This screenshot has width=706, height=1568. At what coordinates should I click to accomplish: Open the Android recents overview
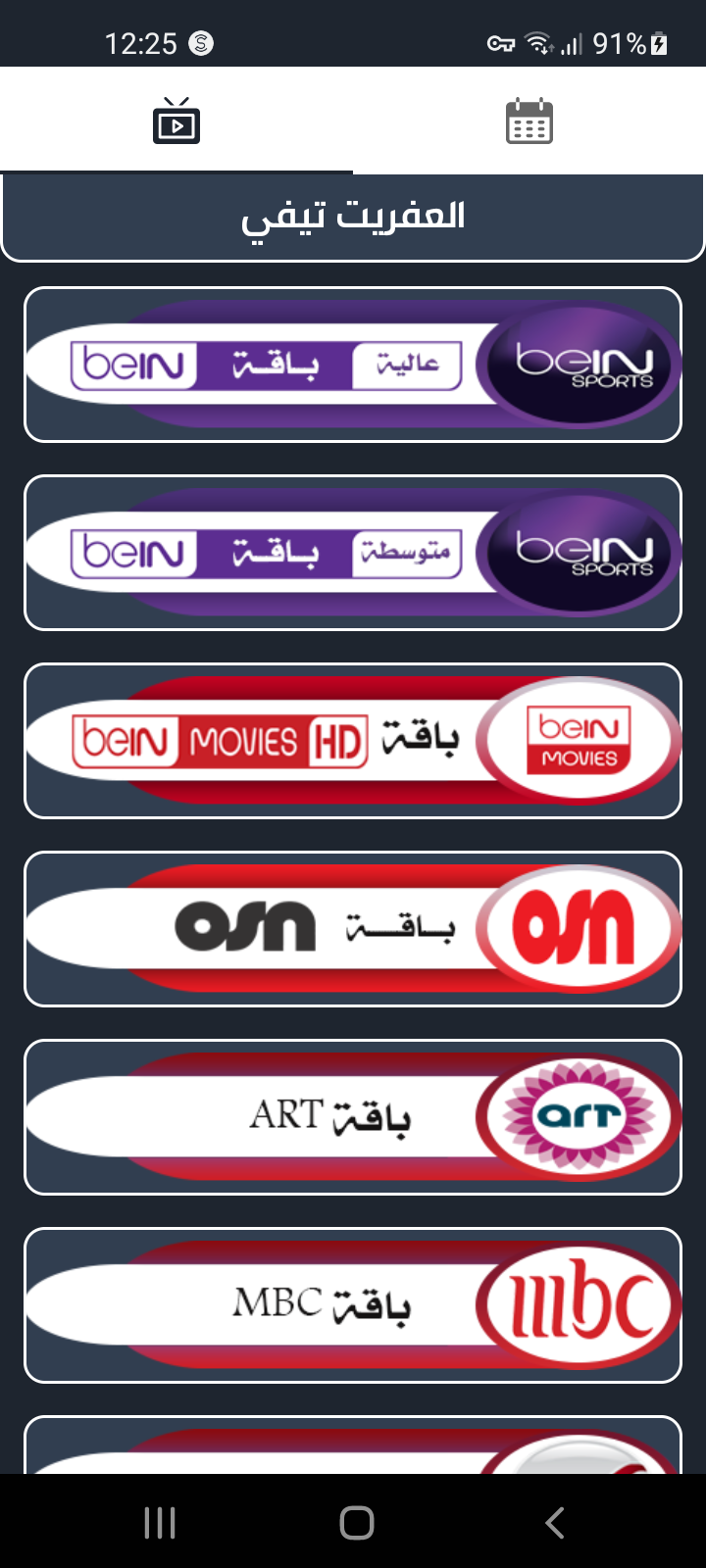coord(159,1522)
